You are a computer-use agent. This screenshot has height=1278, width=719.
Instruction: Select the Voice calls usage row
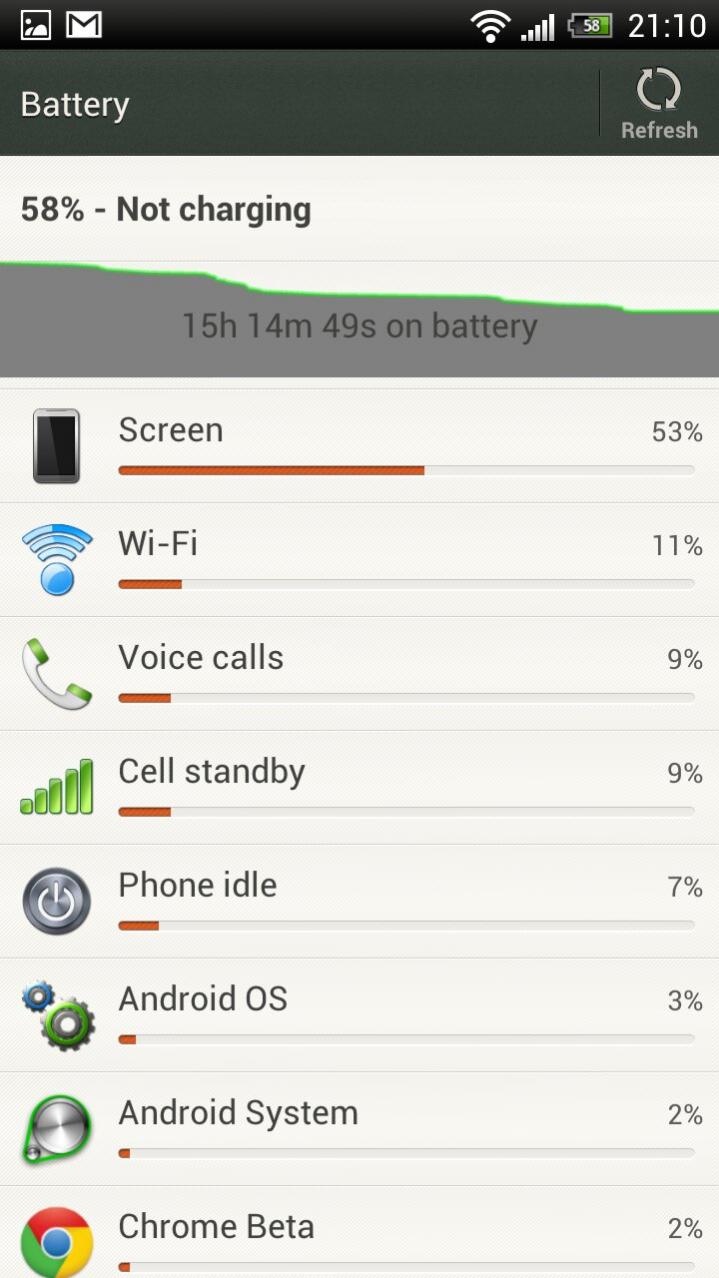point(359,674)
